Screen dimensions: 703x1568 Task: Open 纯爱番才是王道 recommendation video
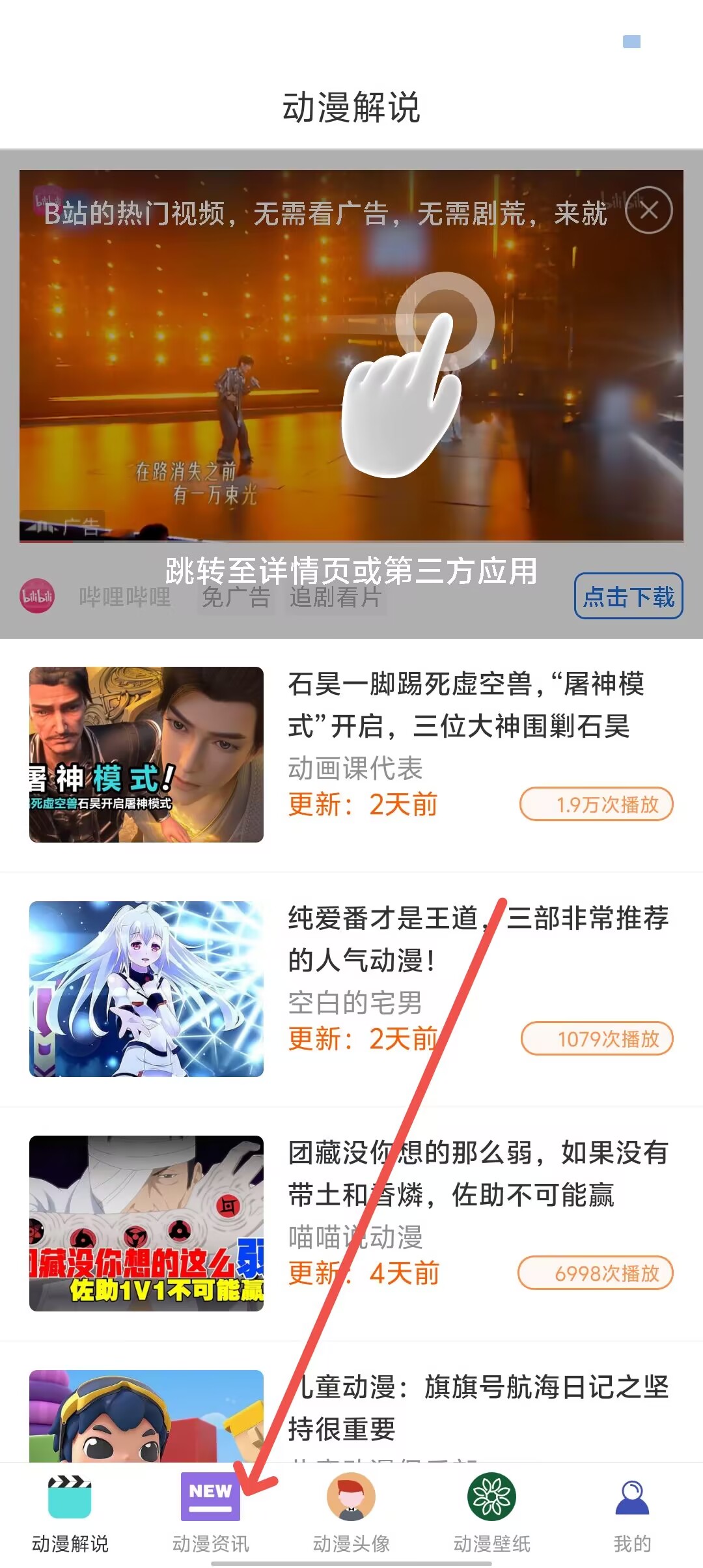pyautogui.click(x=478, y=939)
